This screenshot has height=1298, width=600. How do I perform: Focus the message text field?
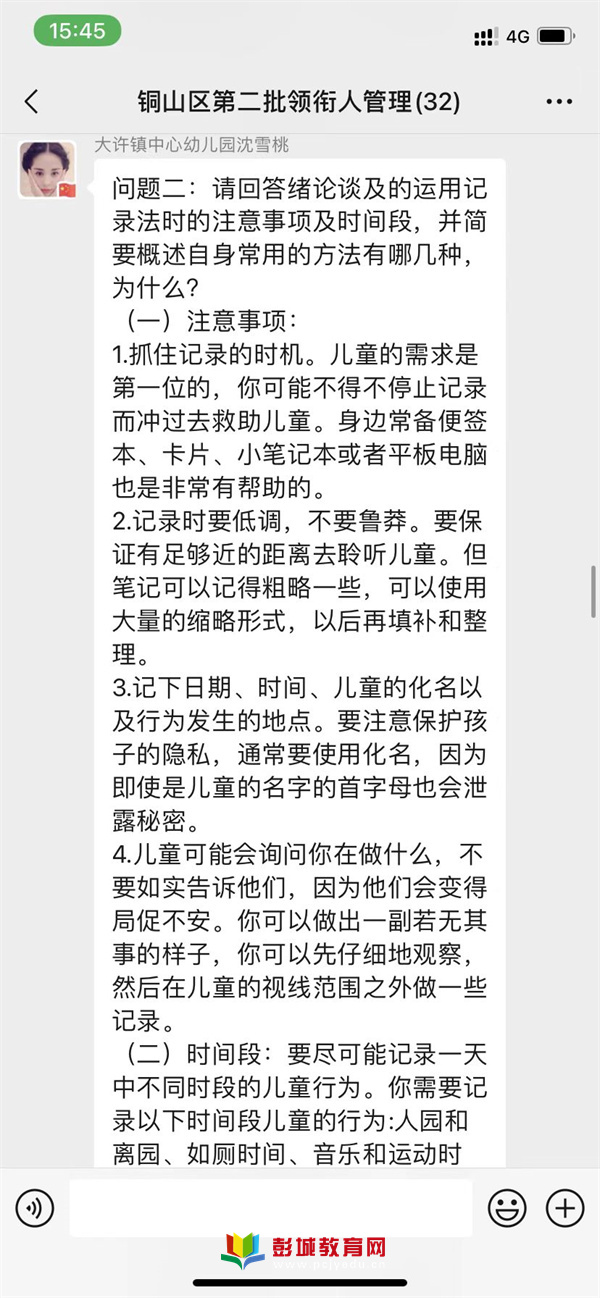tap(270, 1208)
